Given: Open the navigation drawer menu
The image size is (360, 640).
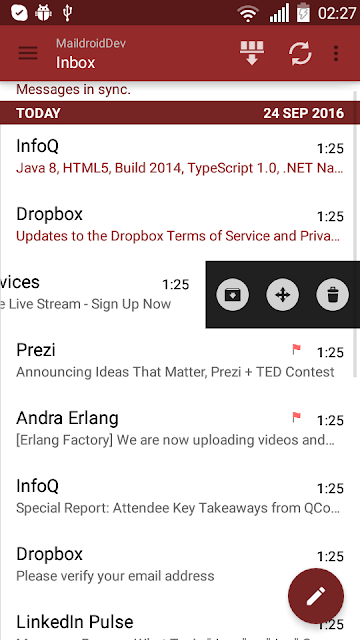Looking at the screenshot, I should tap(28, 53).
